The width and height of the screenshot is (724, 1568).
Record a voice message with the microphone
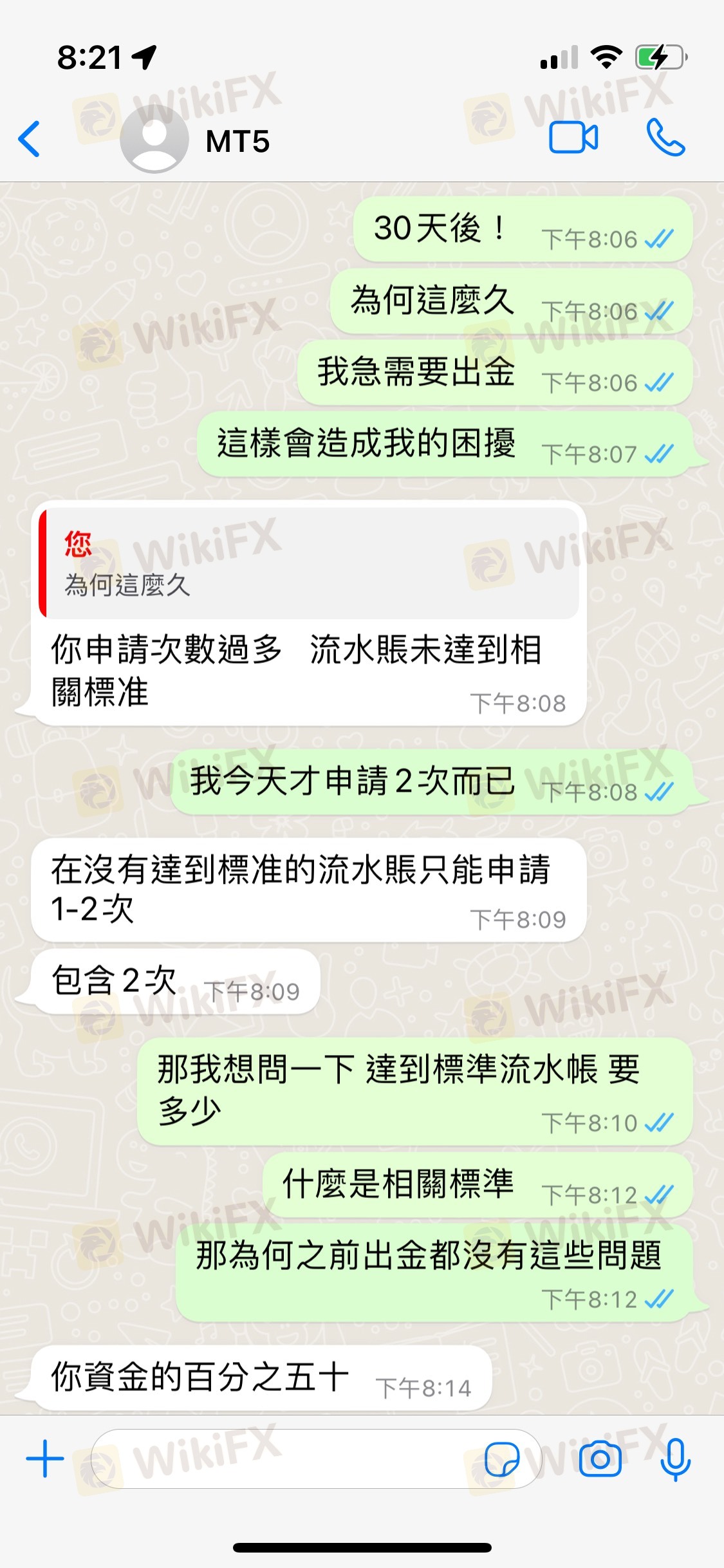676,1459
